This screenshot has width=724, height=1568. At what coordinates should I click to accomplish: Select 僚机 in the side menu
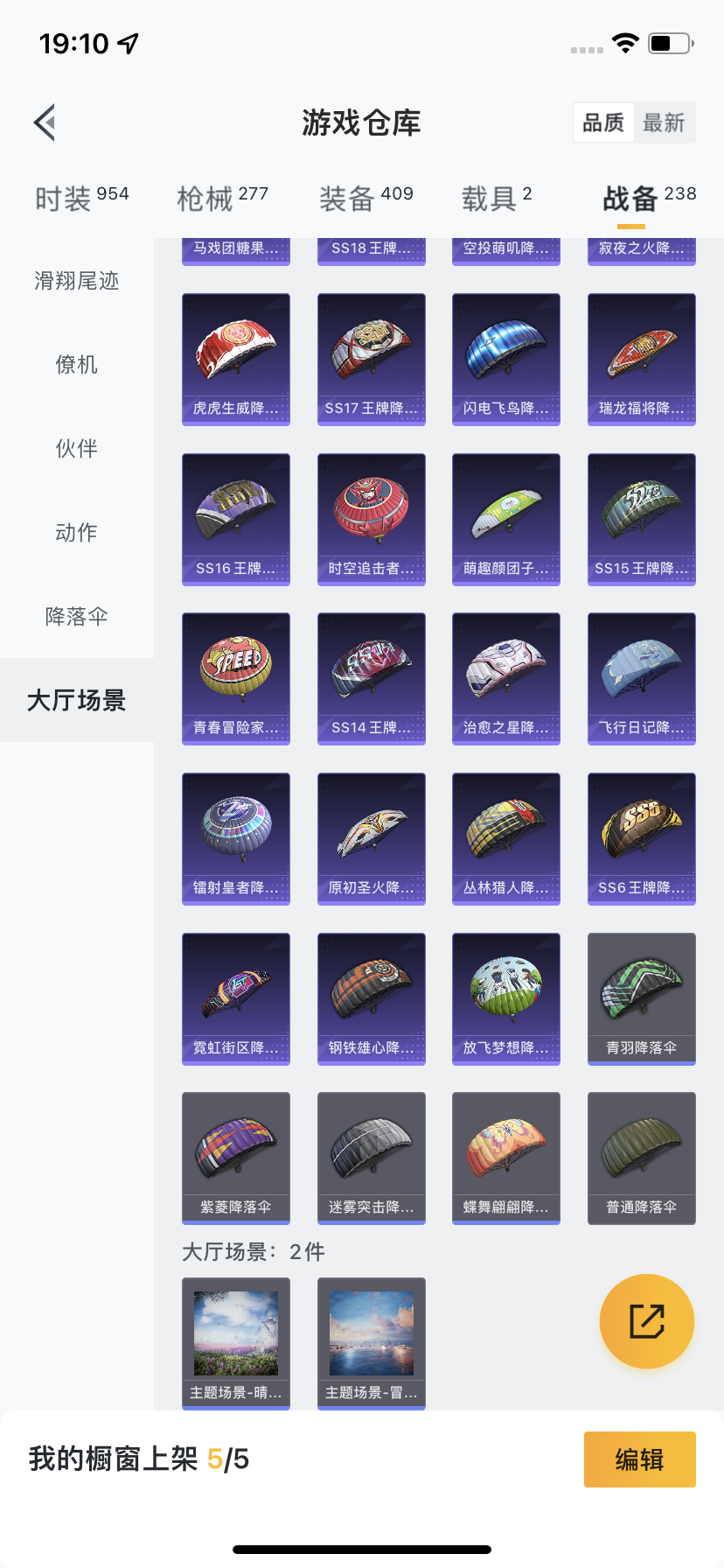(77, 365)
